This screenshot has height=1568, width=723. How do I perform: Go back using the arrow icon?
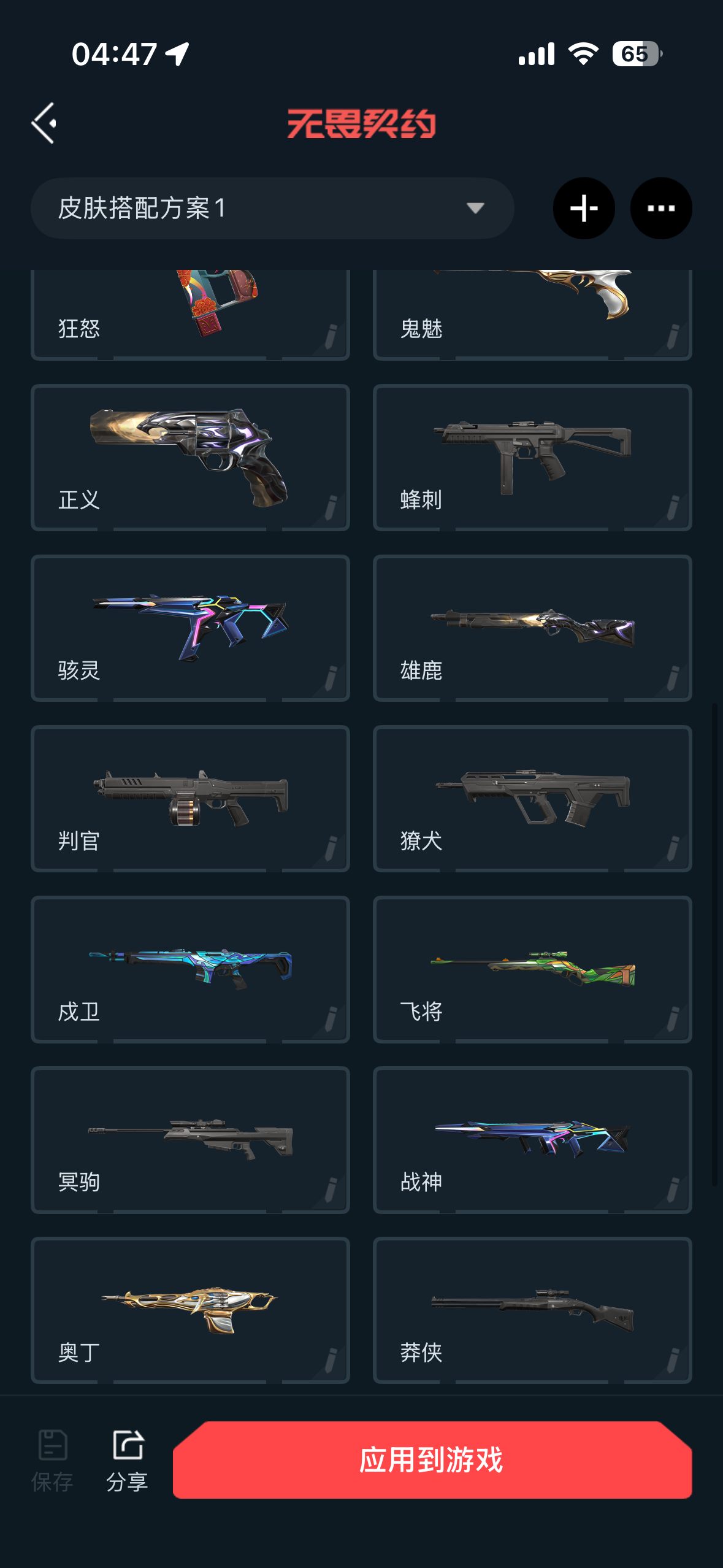point(44,123)
